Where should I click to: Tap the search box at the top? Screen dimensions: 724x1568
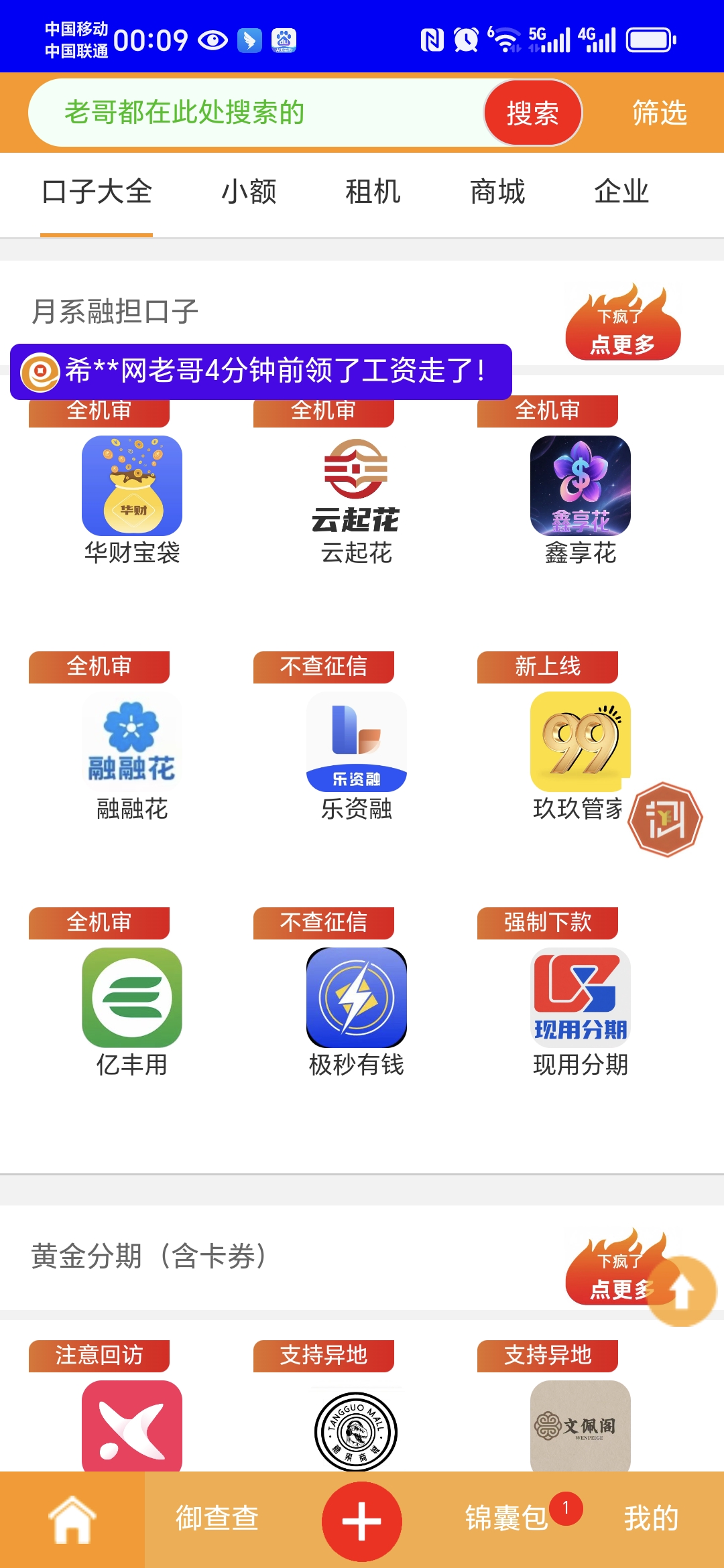pos(255,113)
